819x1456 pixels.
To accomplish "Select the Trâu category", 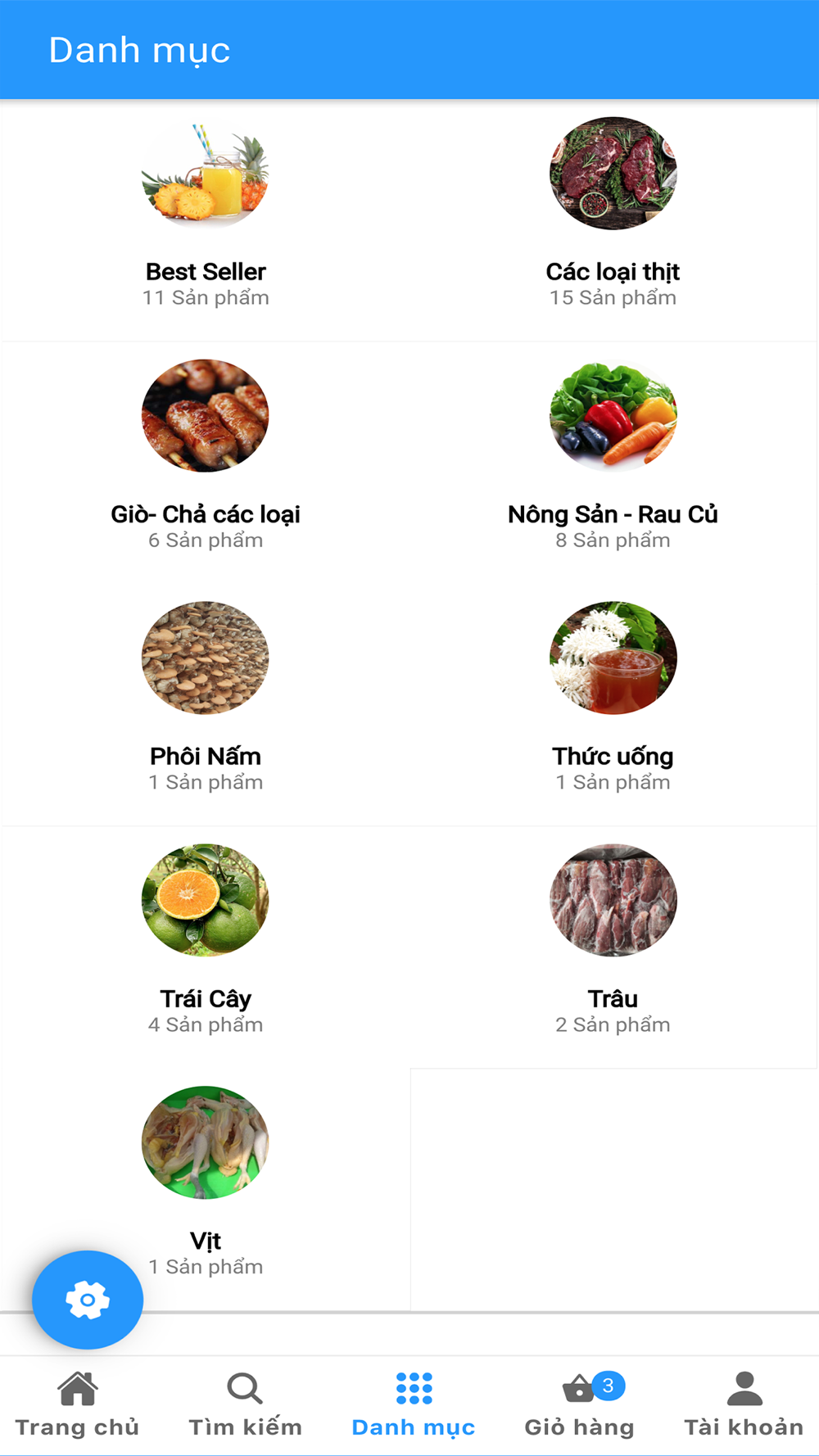I will tap(613, 947).
